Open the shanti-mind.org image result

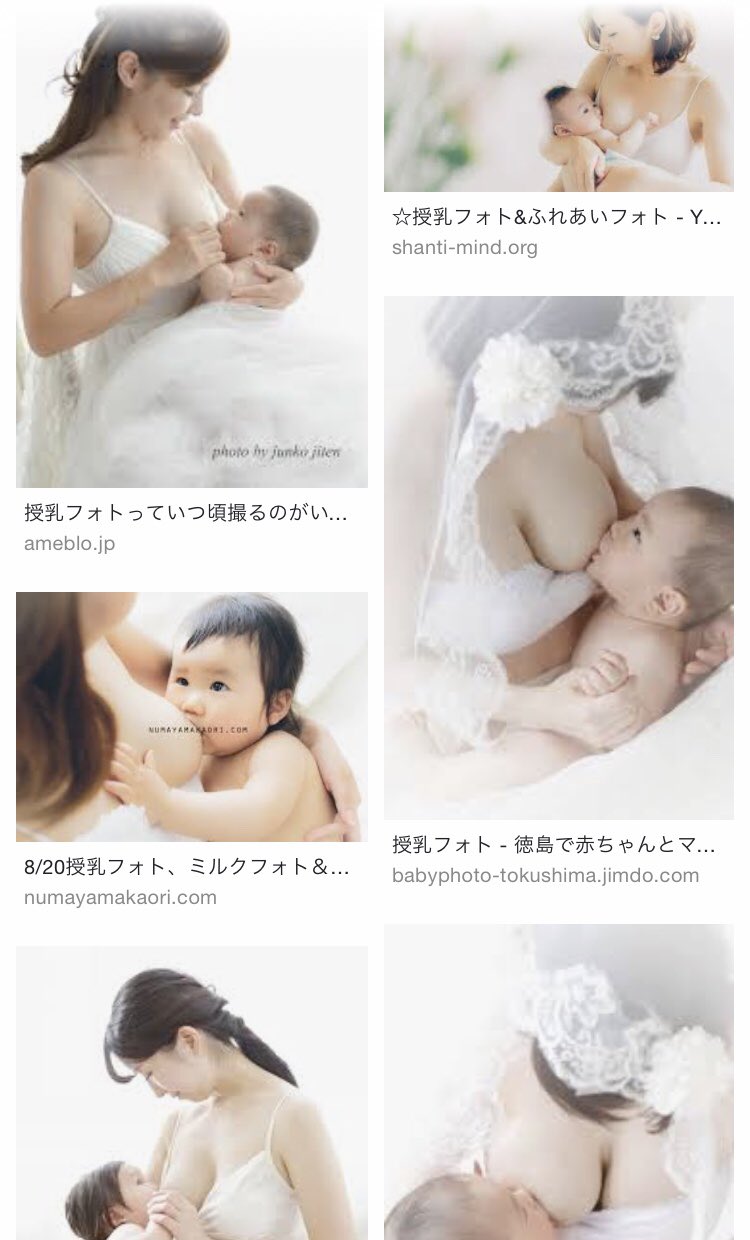(558, 100)
